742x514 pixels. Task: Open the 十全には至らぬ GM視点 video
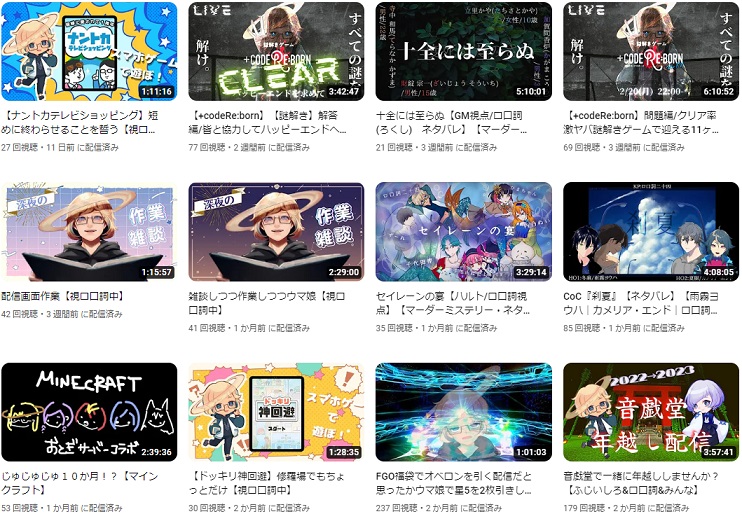coord(464,51)
